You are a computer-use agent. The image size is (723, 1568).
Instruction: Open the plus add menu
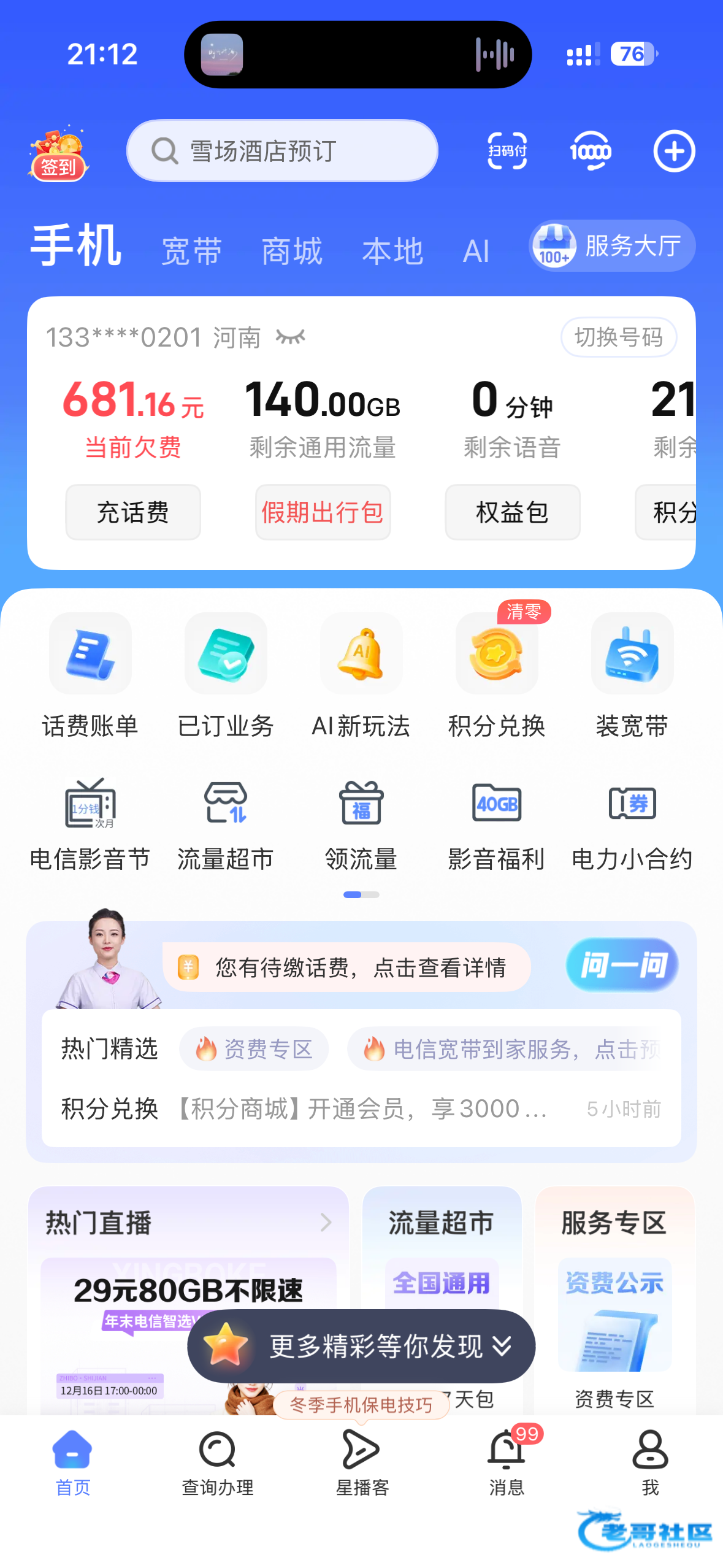(673, 151)
